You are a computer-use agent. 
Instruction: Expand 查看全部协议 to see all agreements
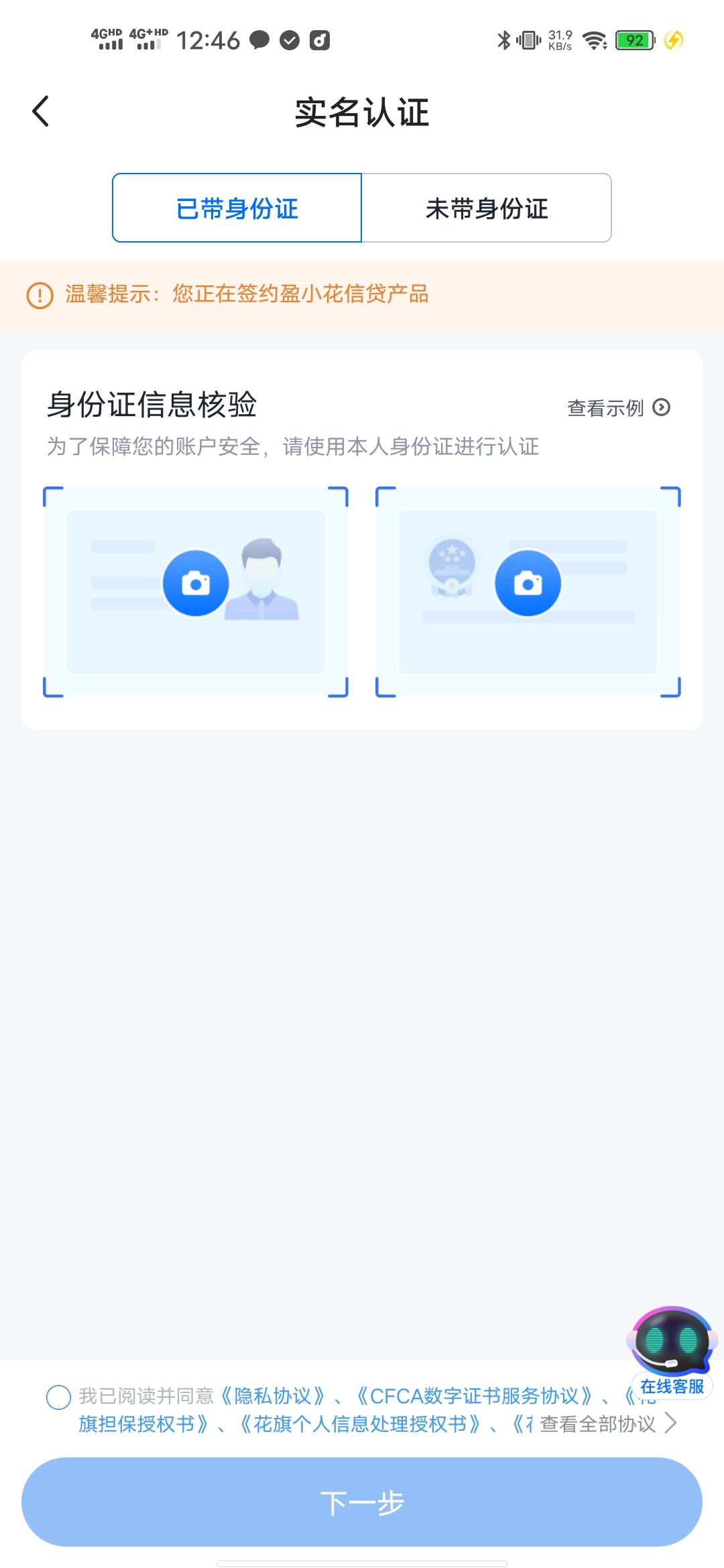point(607,1424)
